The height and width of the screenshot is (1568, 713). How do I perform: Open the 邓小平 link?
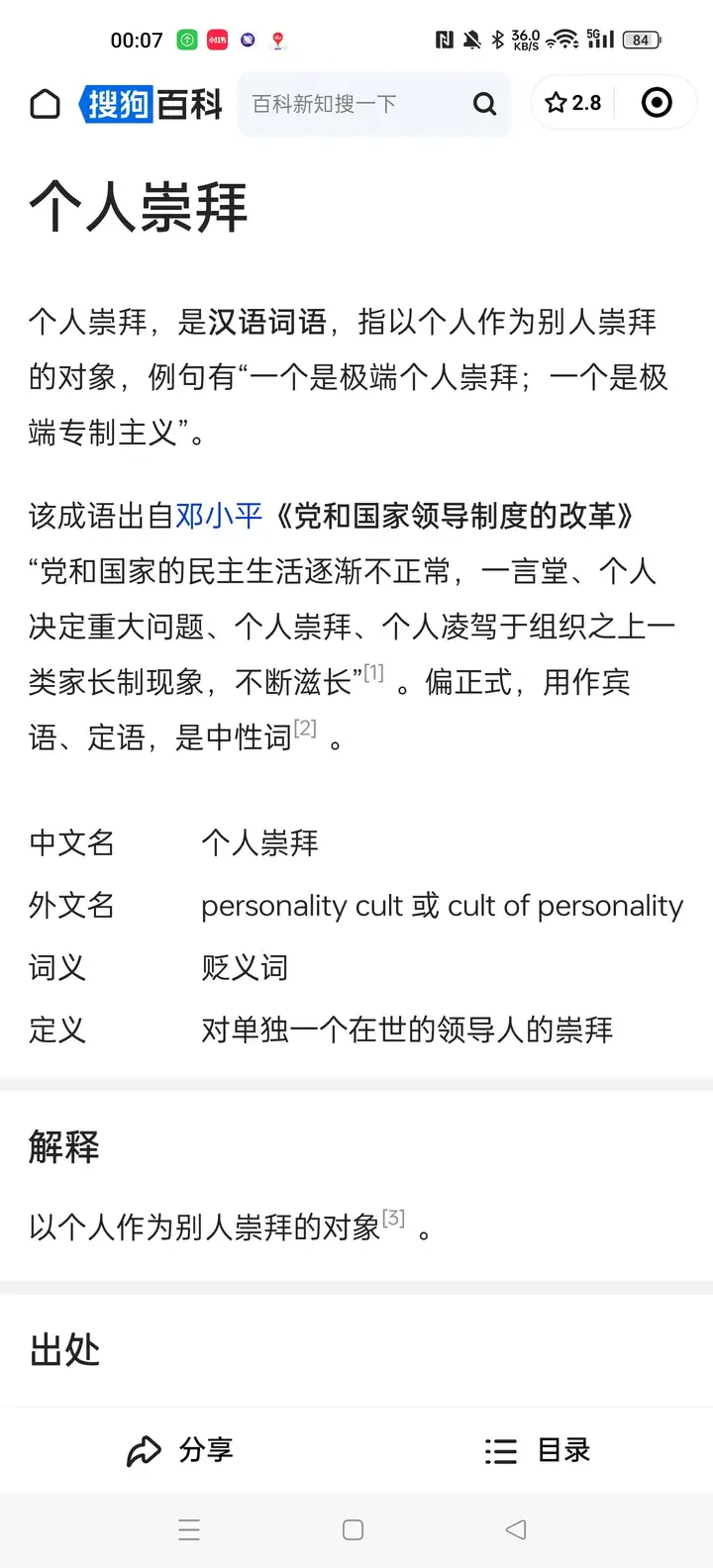click(x=219, y=516)
